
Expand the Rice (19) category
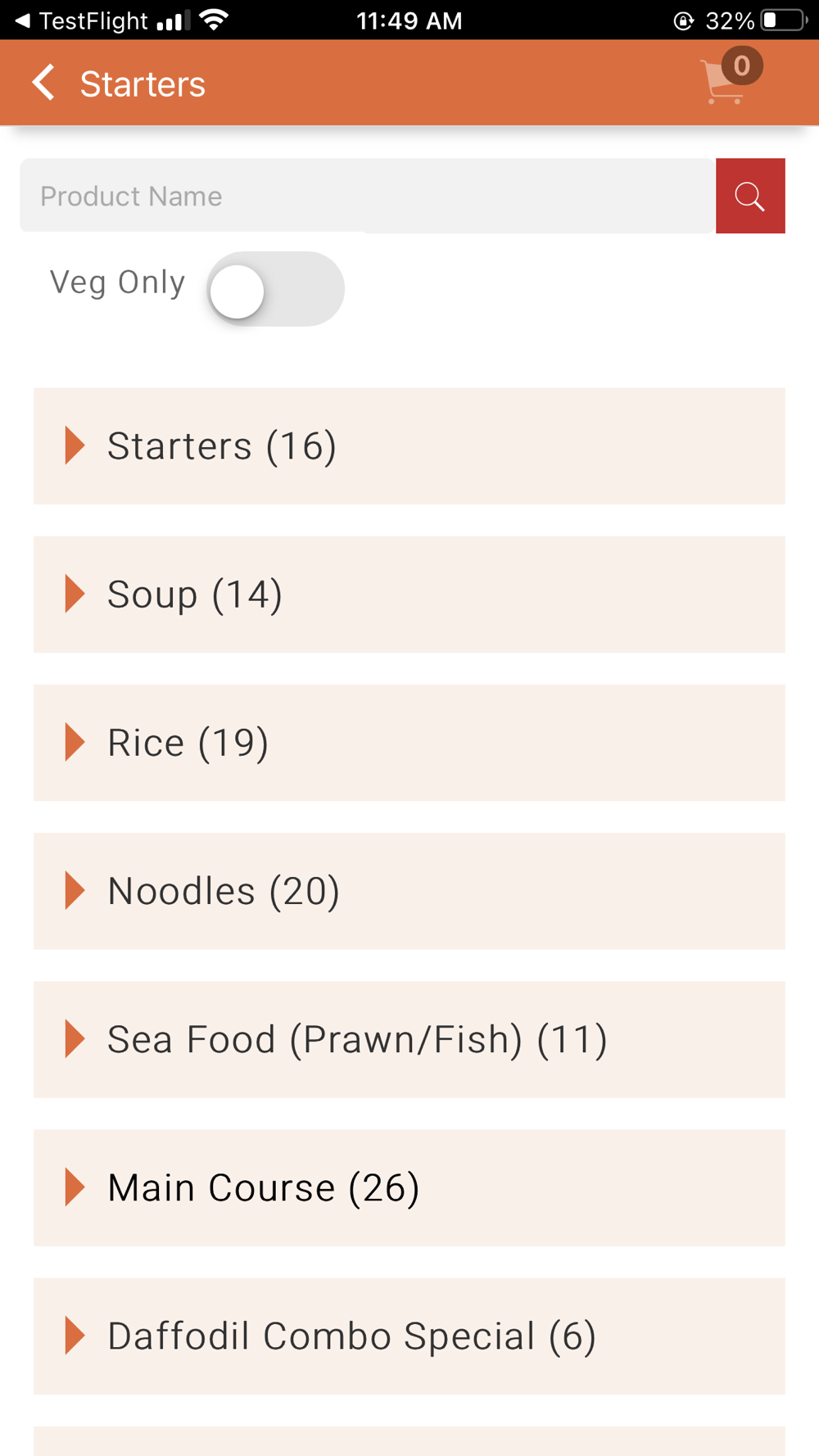(x=409, y=743)
